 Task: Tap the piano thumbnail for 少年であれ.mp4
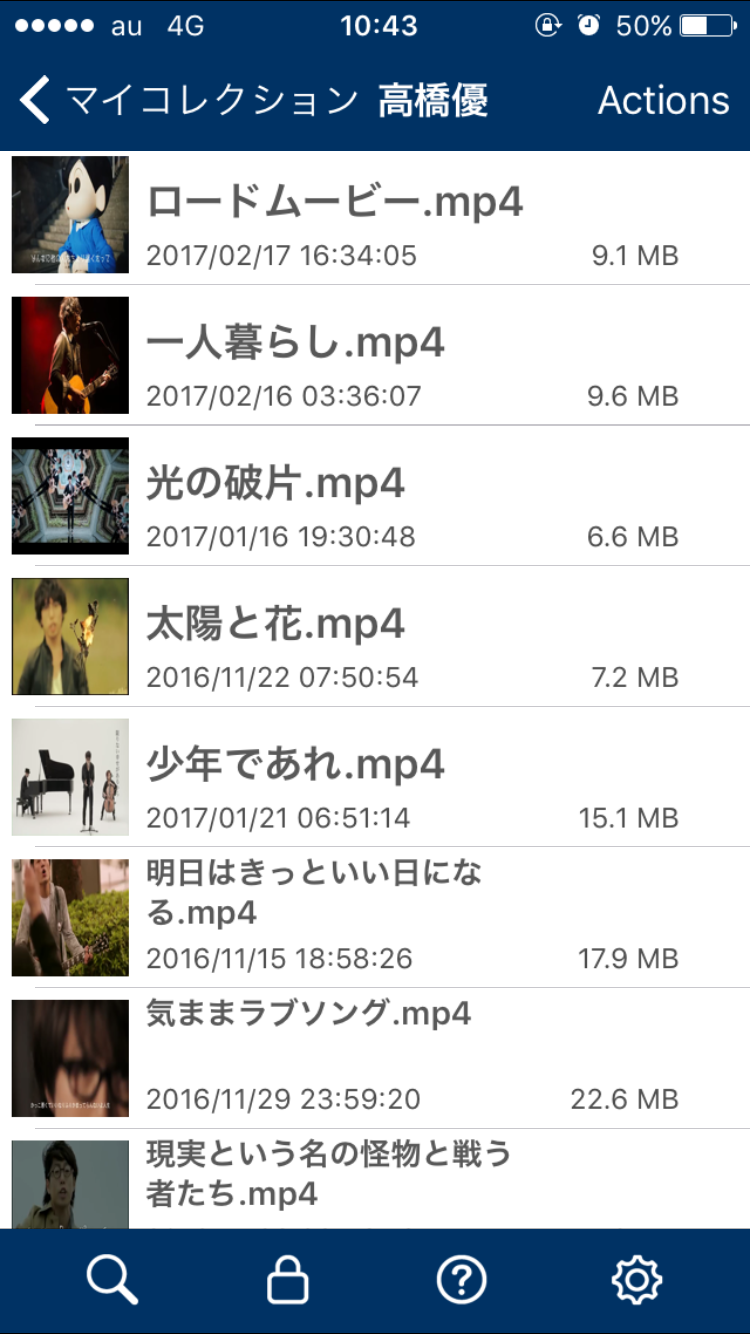(69, 777)
